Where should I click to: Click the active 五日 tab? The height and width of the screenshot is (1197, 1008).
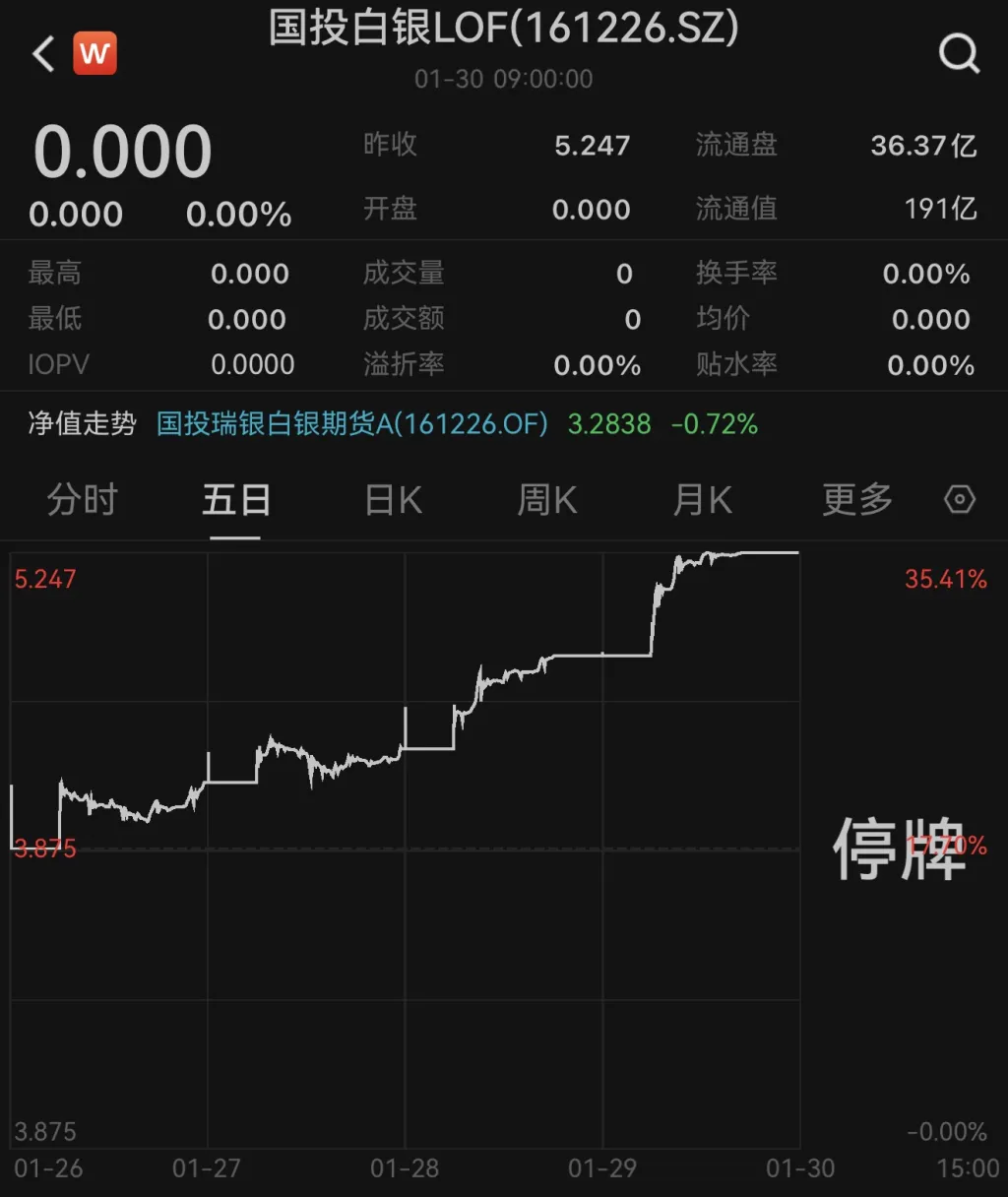(234, 500)
